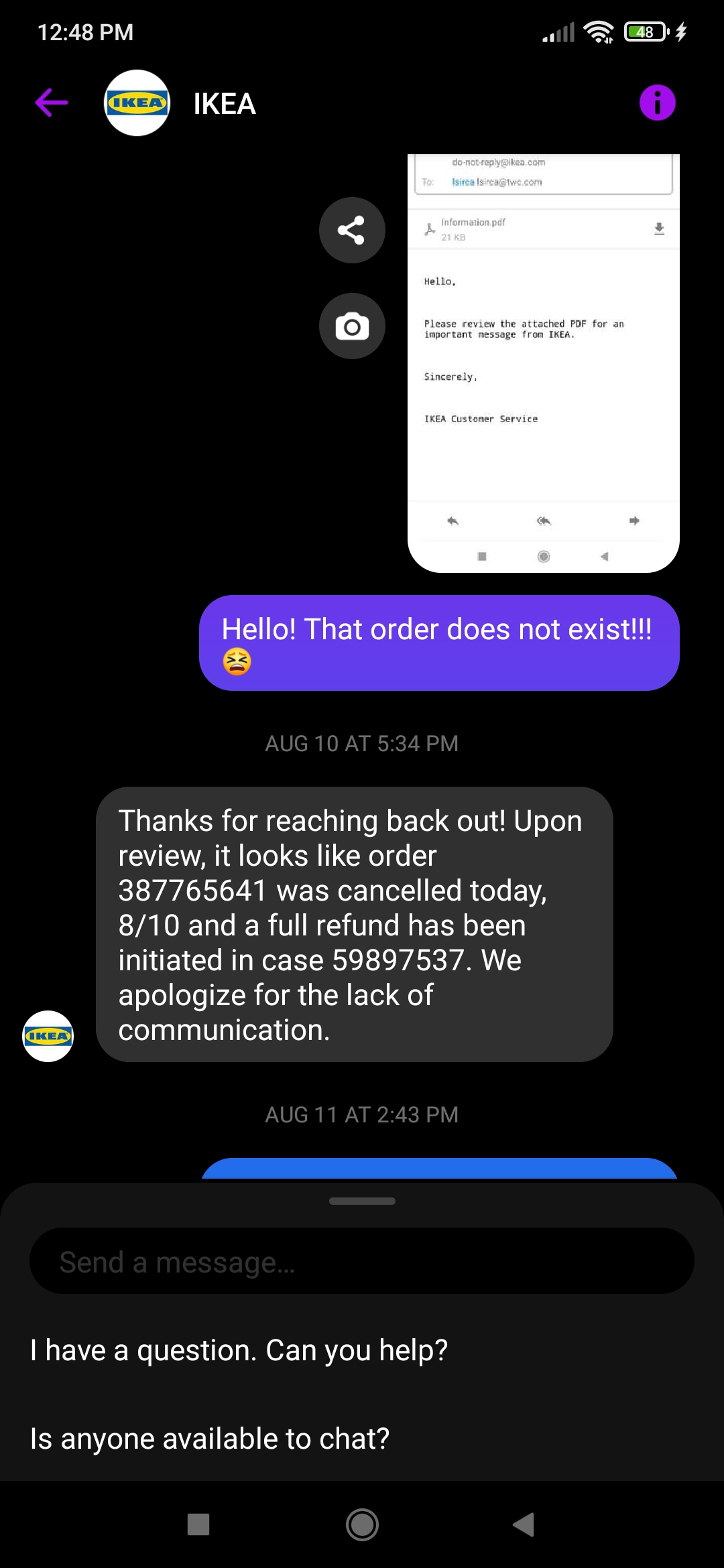724x1568 pixels.
Task: Open the sent email screenshot image
Action: click(x=543, y=363)
